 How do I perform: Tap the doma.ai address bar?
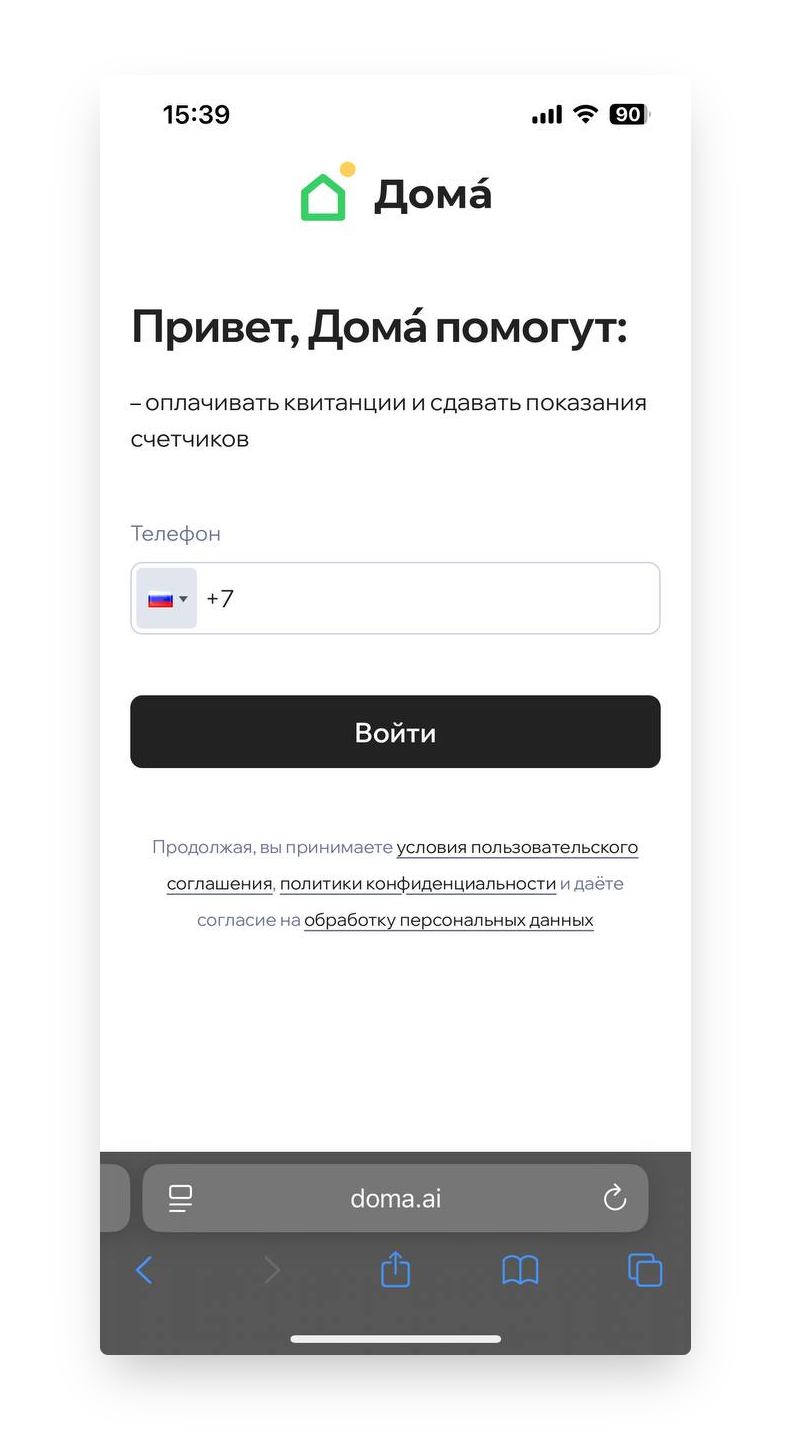tap(395, 1198)
